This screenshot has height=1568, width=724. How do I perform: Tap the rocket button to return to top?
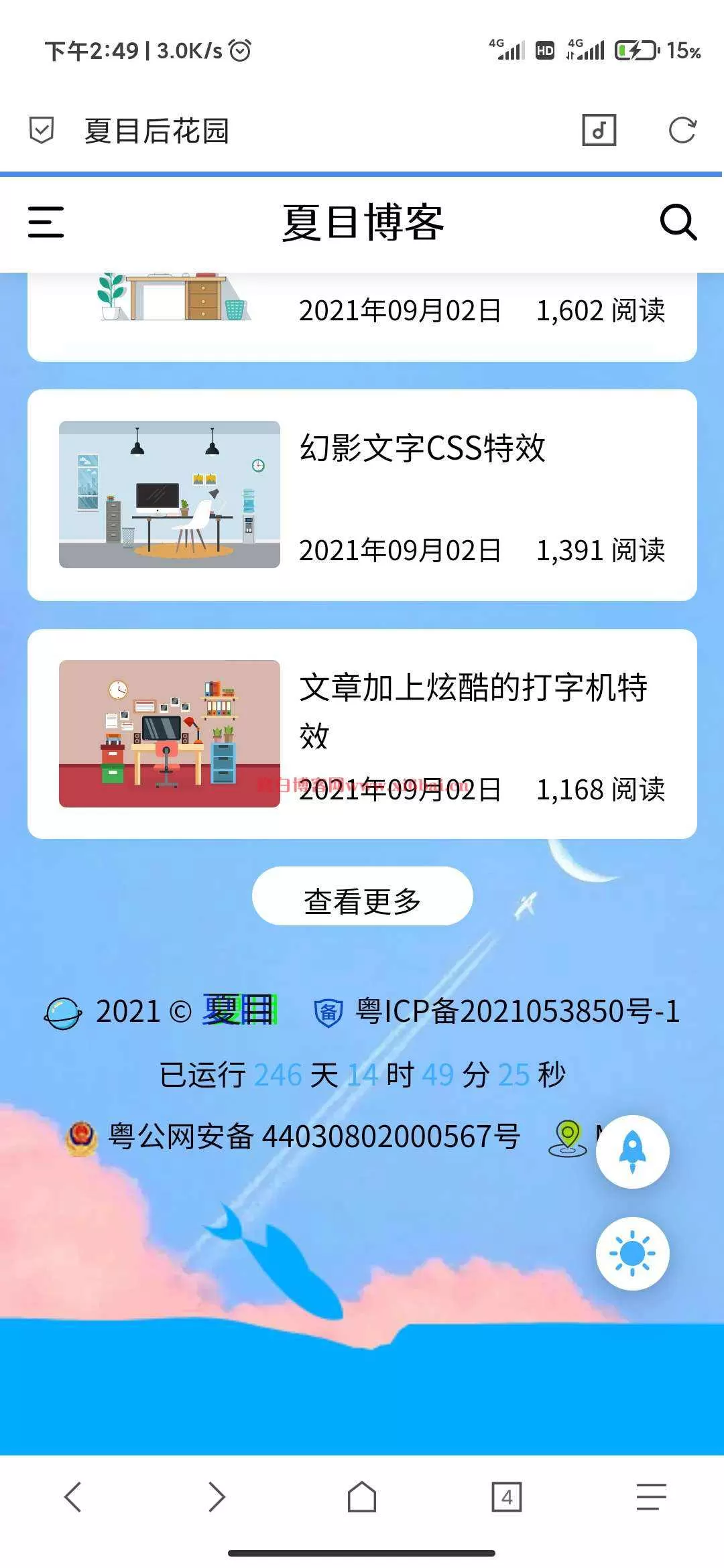point(632,1152)
